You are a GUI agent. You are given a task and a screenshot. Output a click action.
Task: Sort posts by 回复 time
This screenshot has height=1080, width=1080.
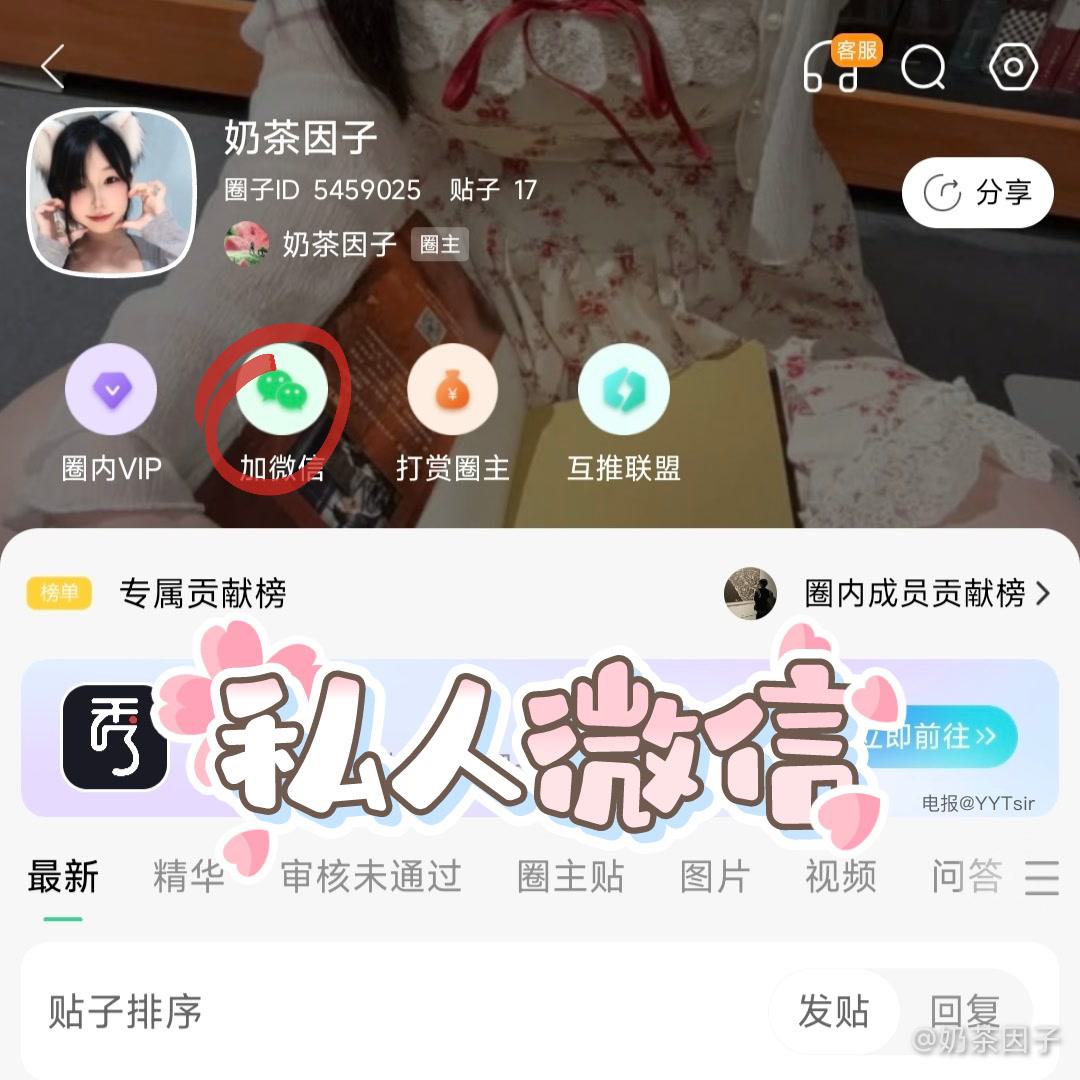click(x=964, y=1011)
